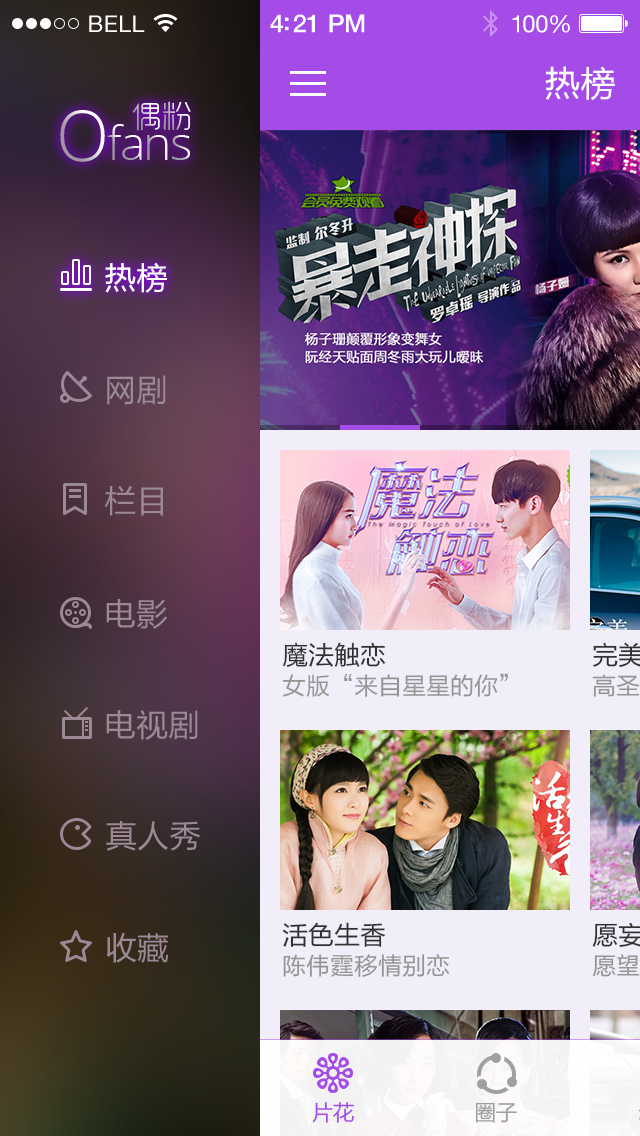Open the 暴走神探 banner
This screenshot has width=640, height=1136.
(449, 280)
